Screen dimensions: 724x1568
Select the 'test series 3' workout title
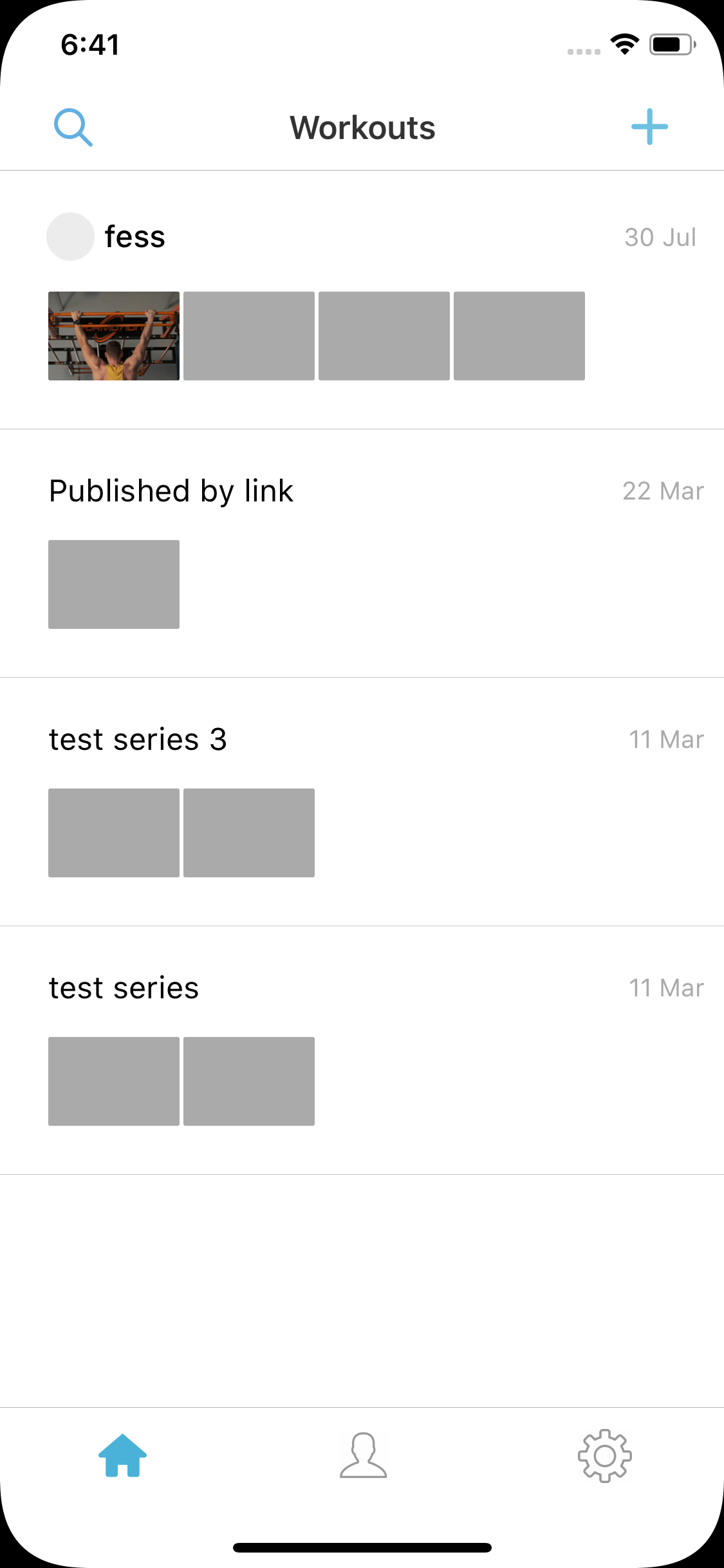click(x=138, y=739)
